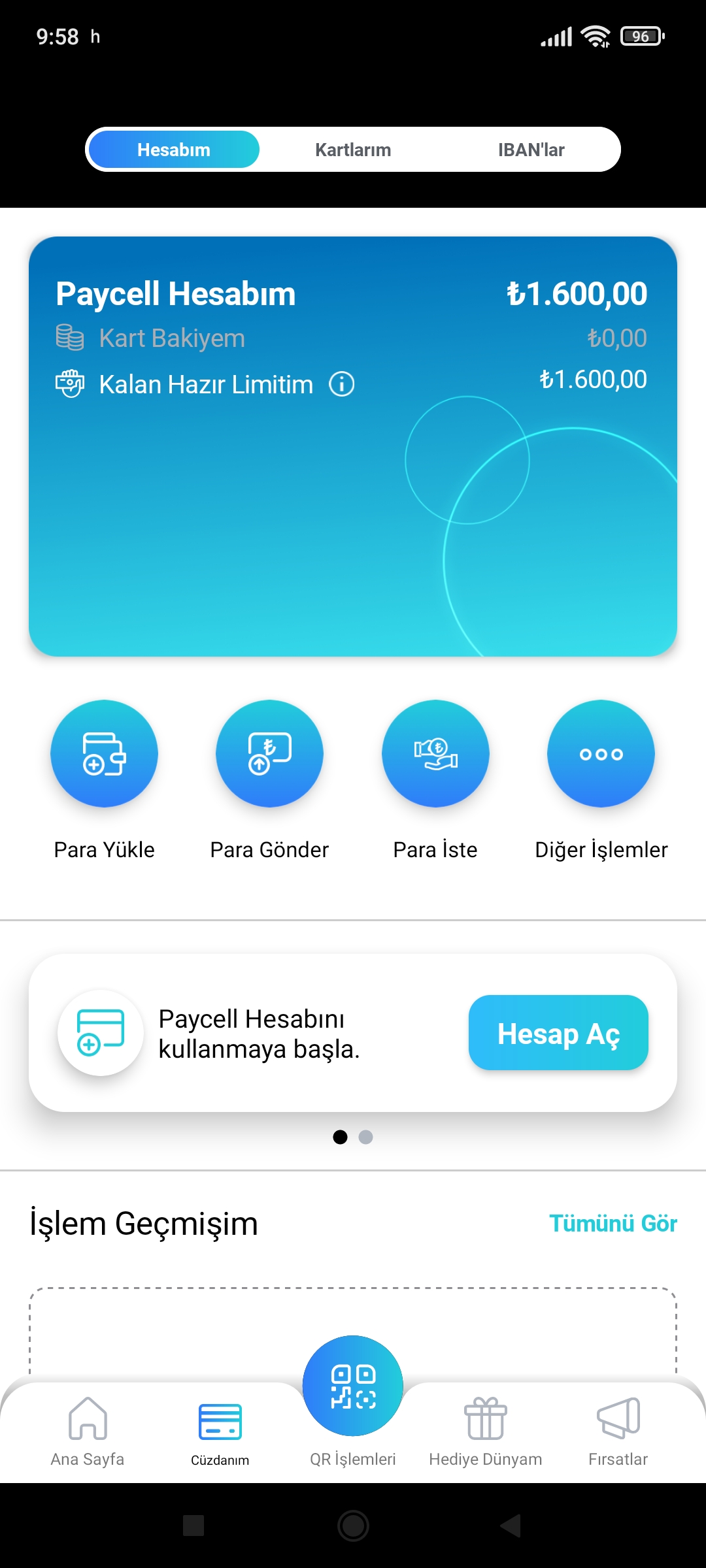Go to Ana Sayfa in the bottom navigation
706x1568 pixels.
[x=88, y=1432]
